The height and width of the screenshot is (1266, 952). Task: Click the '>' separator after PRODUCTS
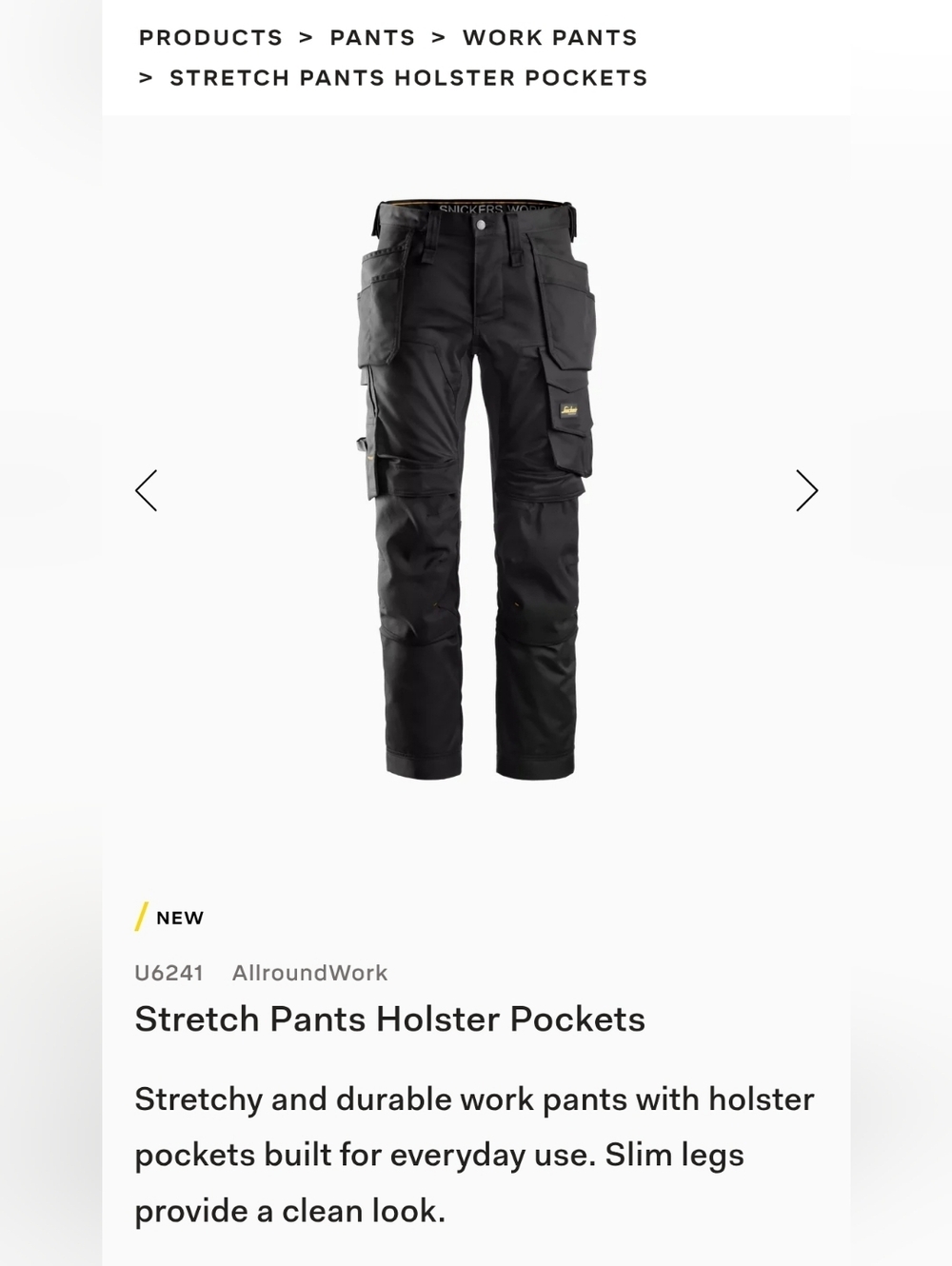coord(305,37)
